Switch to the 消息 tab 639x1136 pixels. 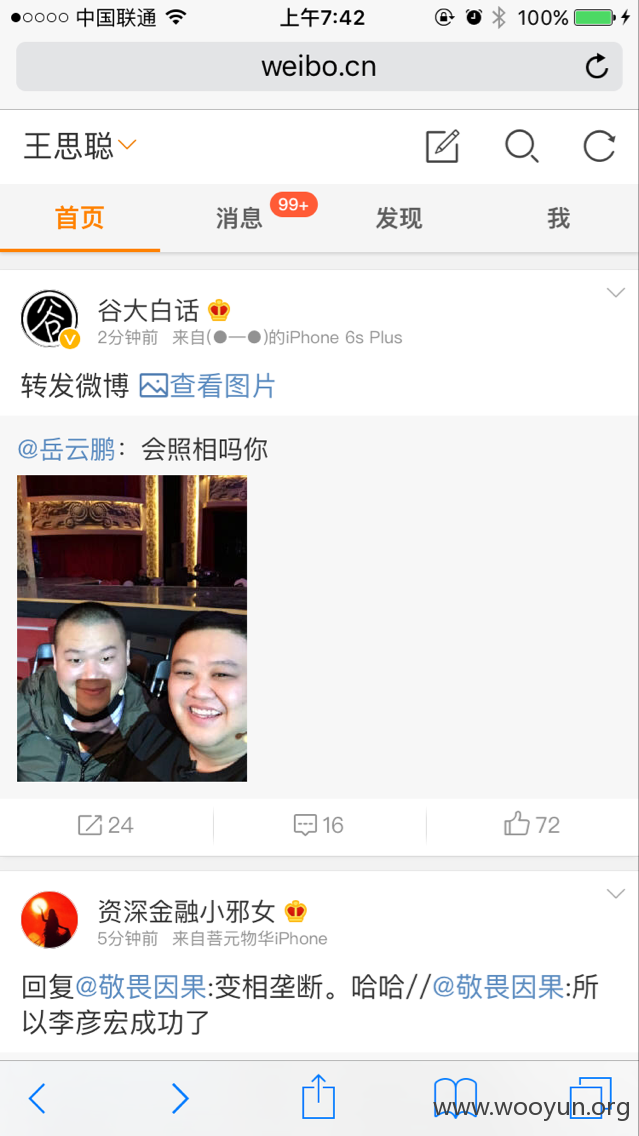click(x=239, y=217)
